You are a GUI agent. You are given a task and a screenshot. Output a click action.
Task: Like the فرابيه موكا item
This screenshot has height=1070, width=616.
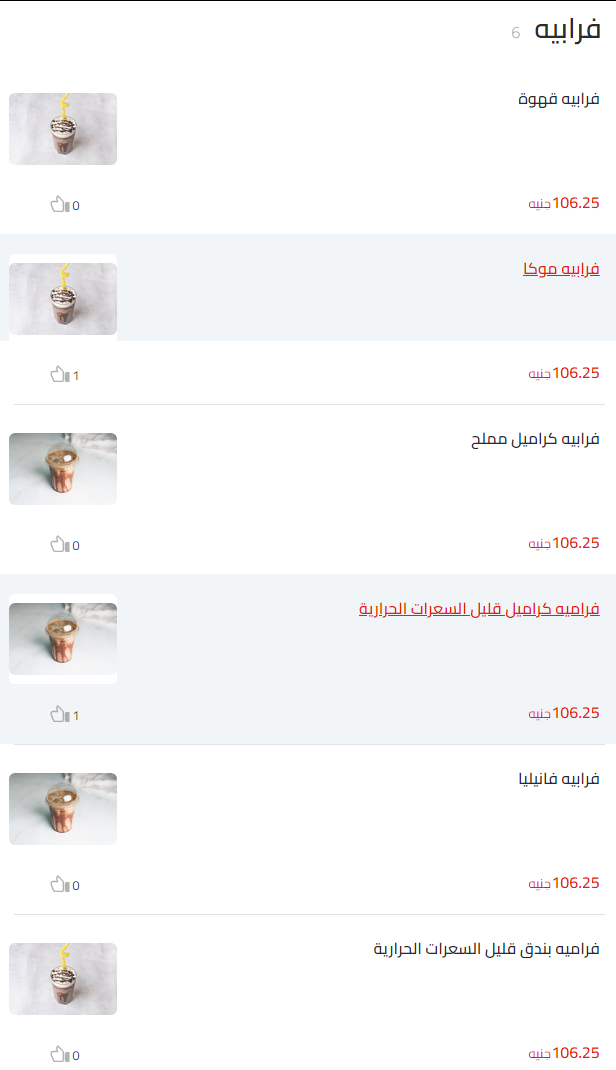pos(59,375)
